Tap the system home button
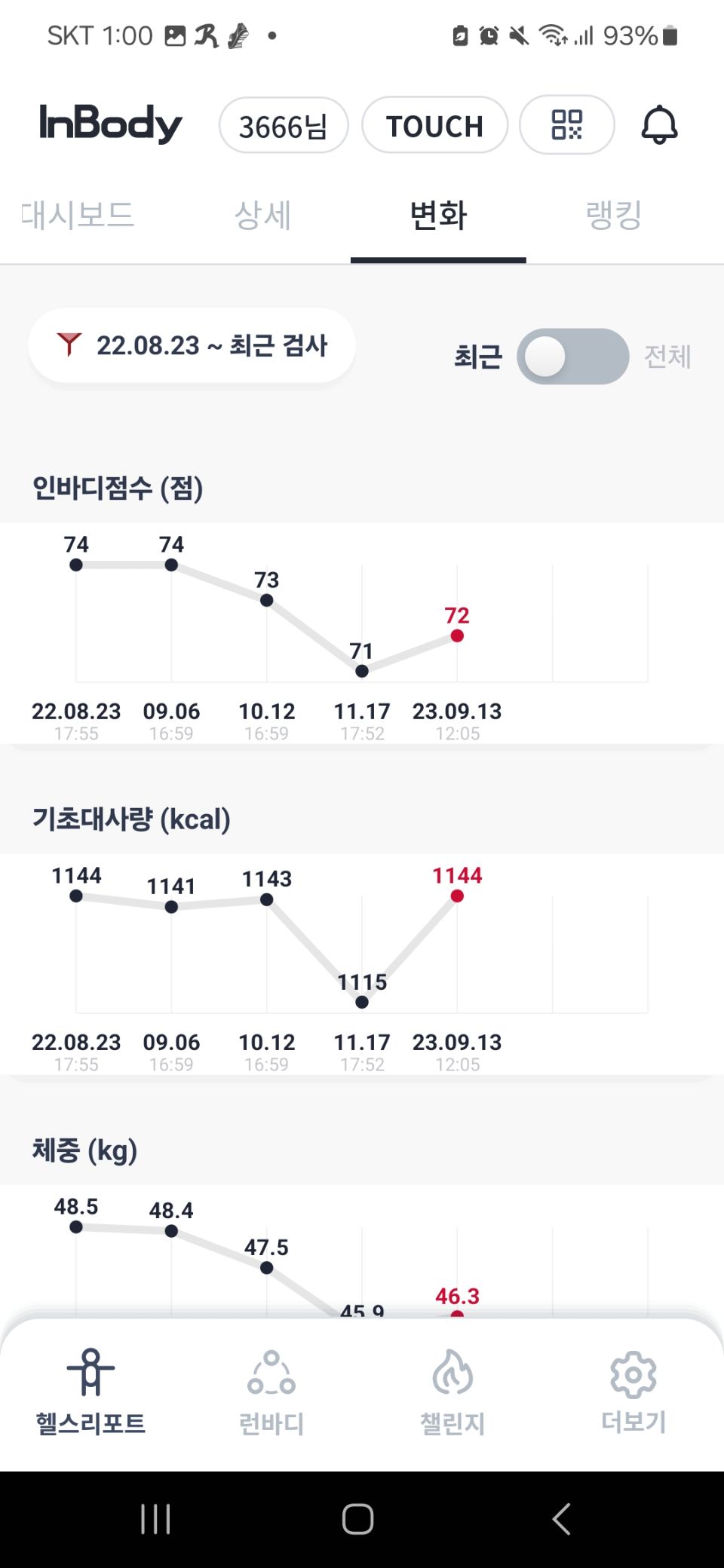 358,1519
